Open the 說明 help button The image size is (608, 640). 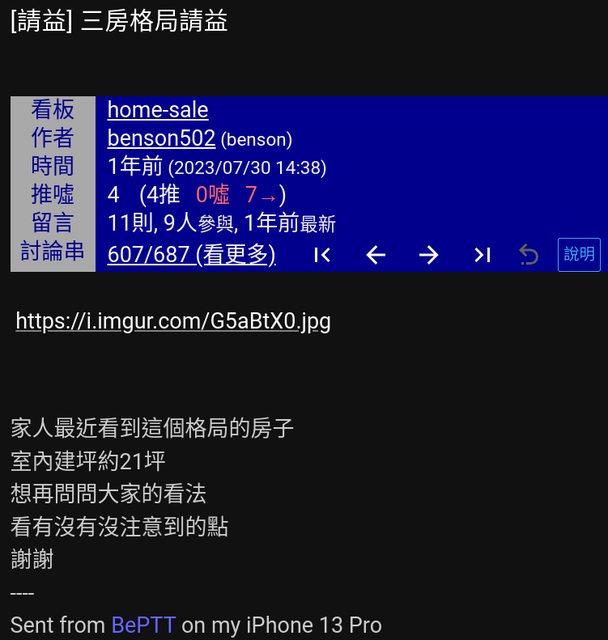pos(579,254)
